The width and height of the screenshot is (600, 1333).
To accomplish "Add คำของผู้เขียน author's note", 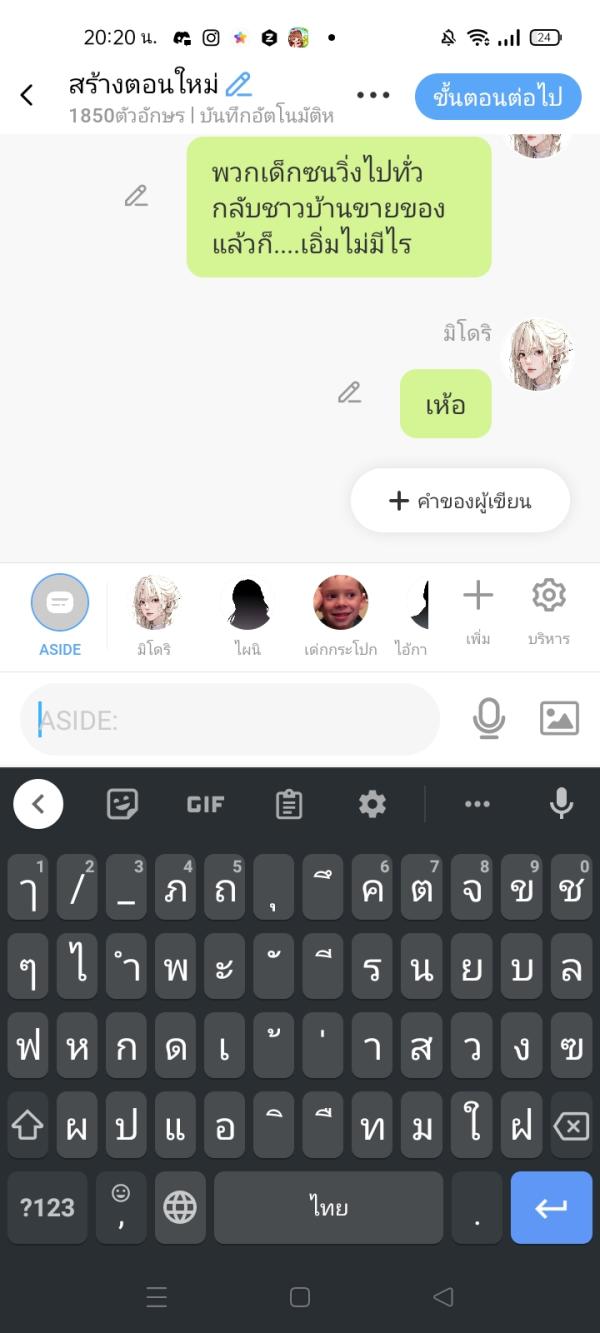I will point(460,501).
